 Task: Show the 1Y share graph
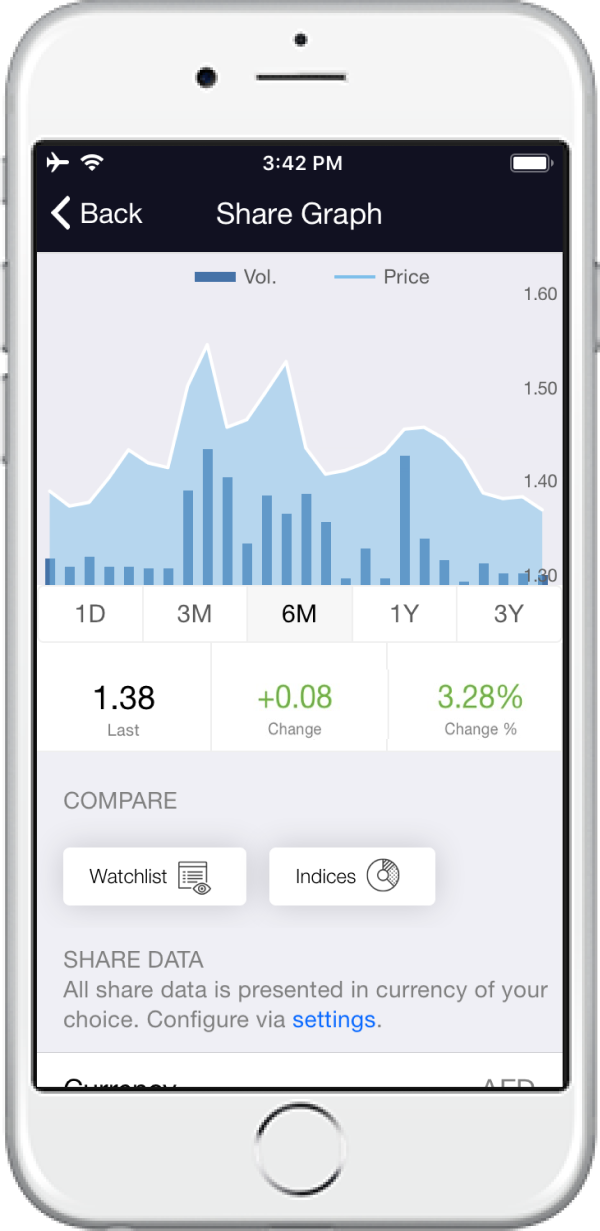coord(404,613)
